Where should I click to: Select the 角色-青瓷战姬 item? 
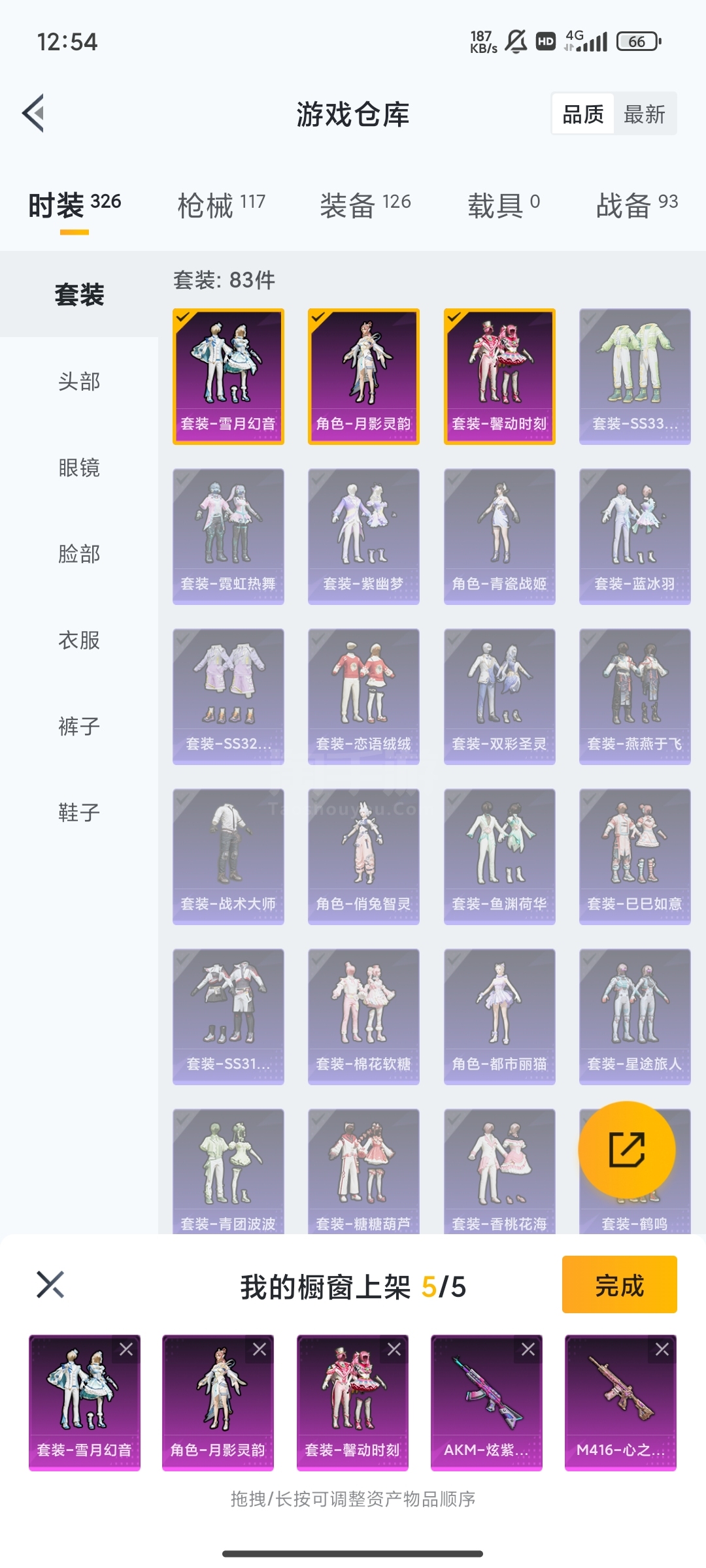coord(499,536)
